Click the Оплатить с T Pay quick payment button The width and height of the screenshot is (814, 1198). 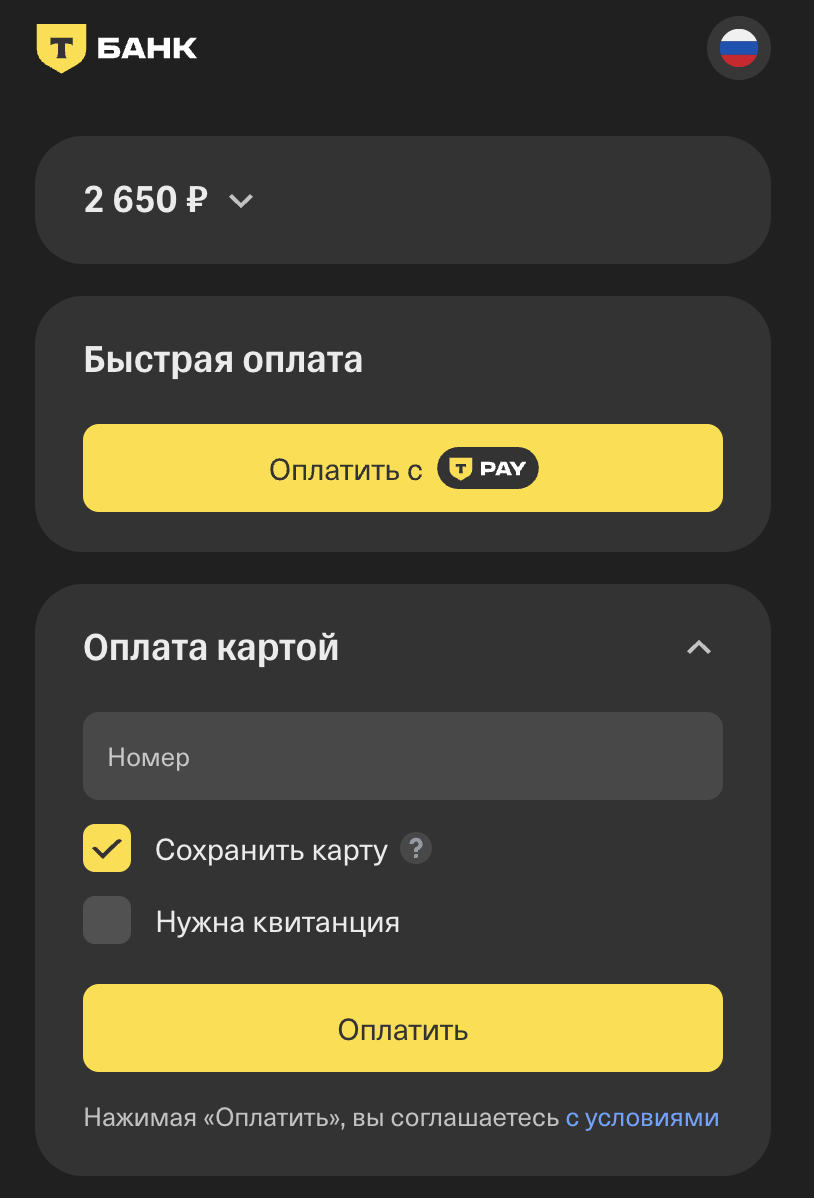click(x=402, y=467)
